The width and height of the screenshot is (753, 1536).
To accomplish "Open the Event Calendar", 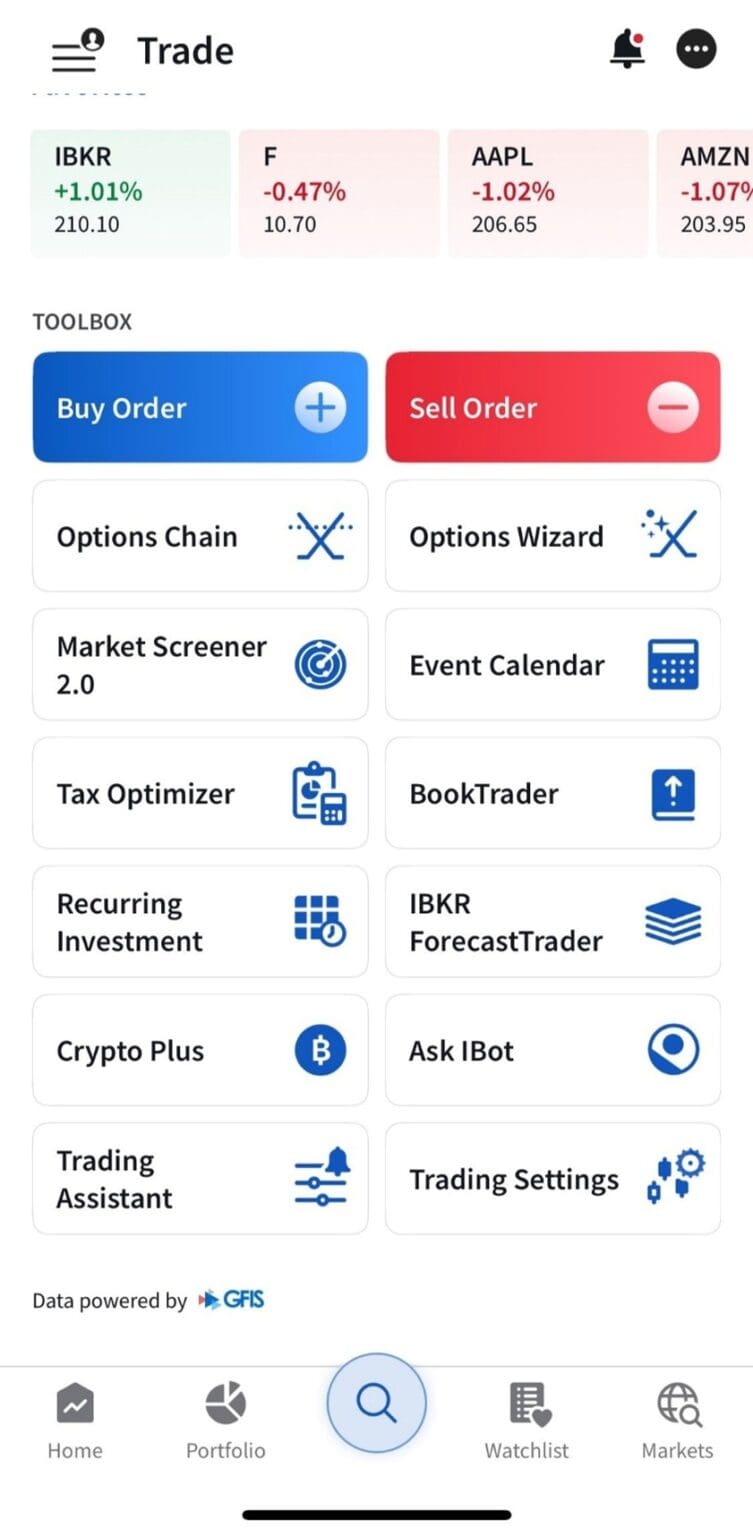I will click(x=551, y=664).
